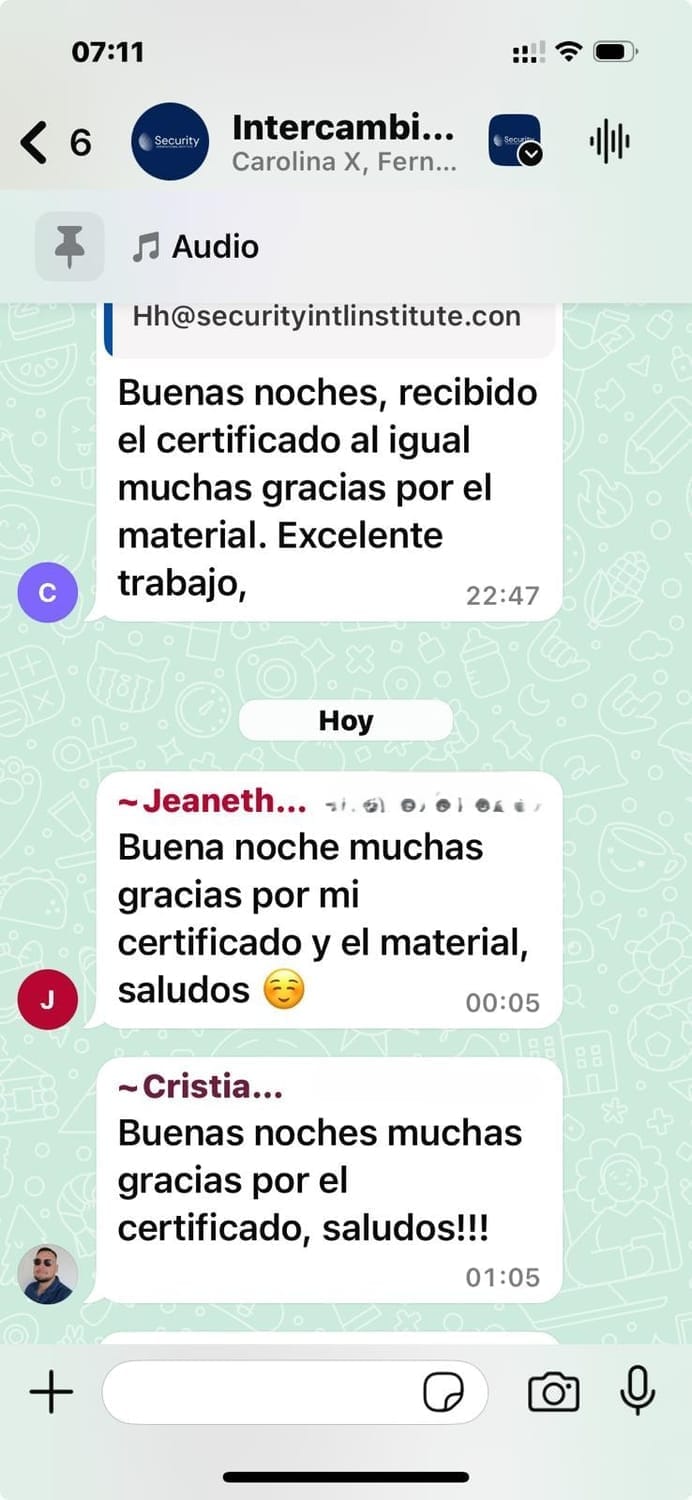This screenshot has height=1500, width=692.
Task: Open the plus attachment menu
Action: pyautogui.click(x=51, y=1391)
